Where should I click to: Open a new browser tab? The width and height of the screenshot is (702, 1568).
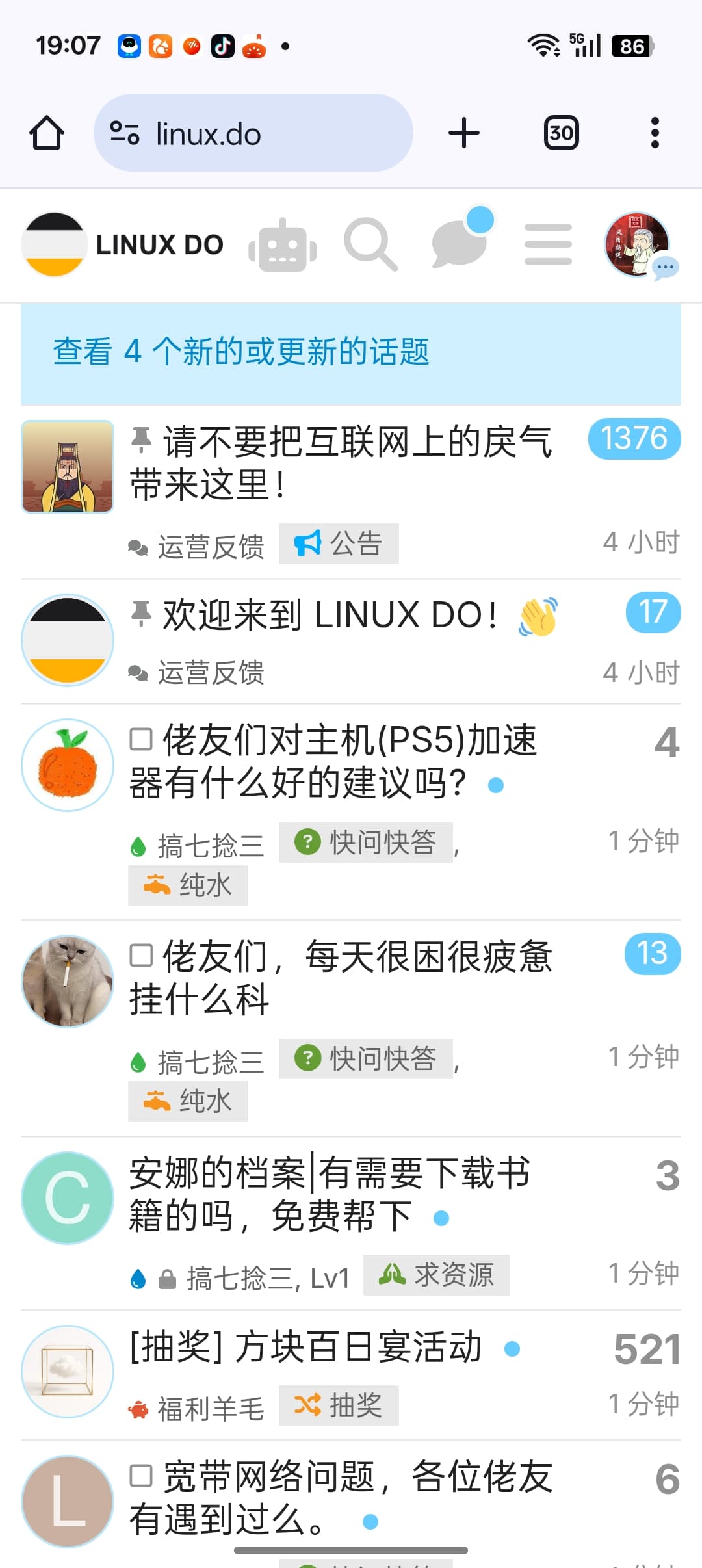pos(464,133)
